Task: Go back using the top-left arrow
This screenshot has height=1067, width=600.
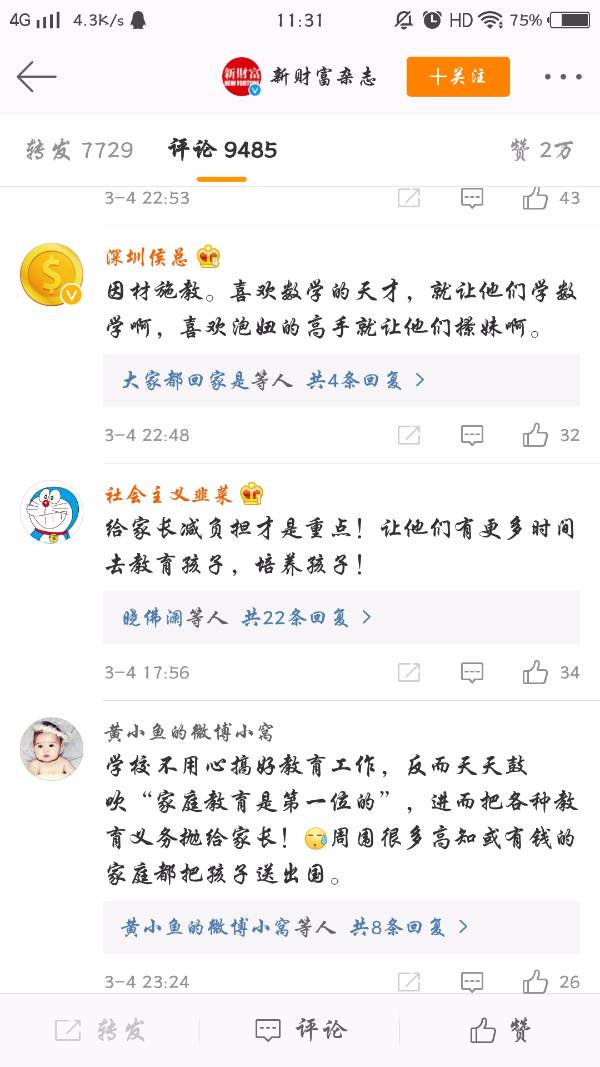Action: [36, 77]
